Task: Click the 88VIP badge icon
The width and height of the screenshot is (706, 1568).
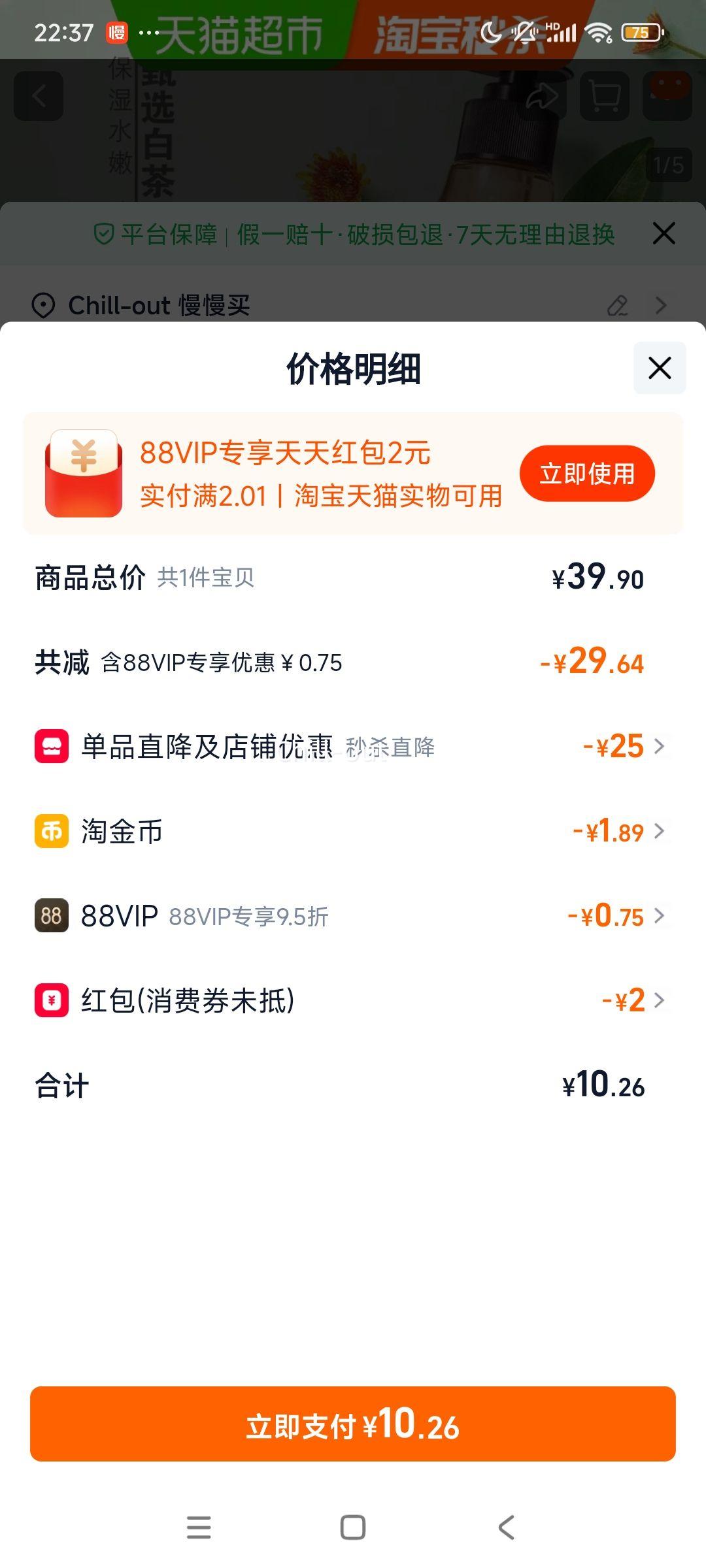Action: point(51,917)
